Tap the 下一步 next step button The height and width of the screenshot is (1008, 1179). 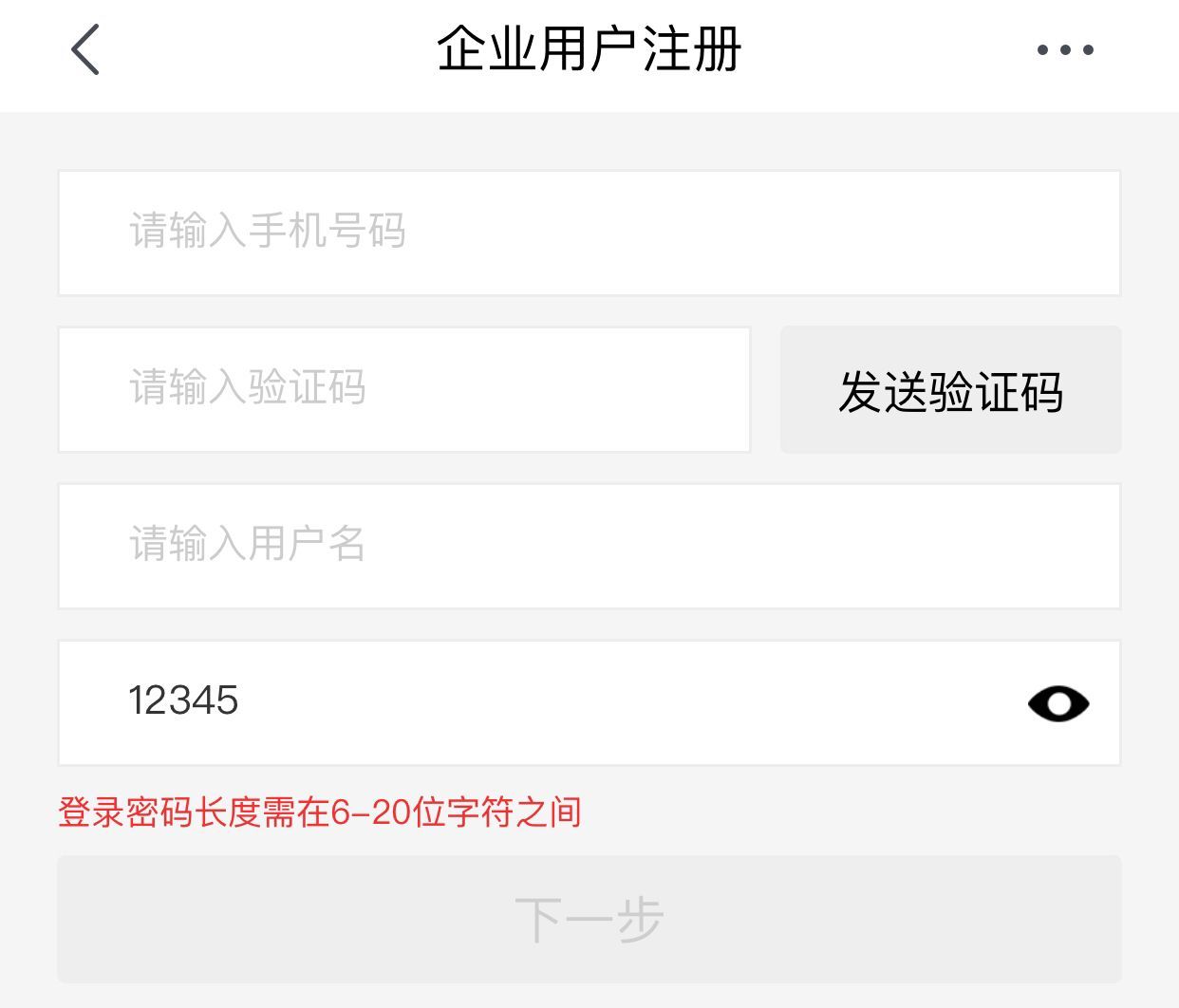click(x=589, y=919)
